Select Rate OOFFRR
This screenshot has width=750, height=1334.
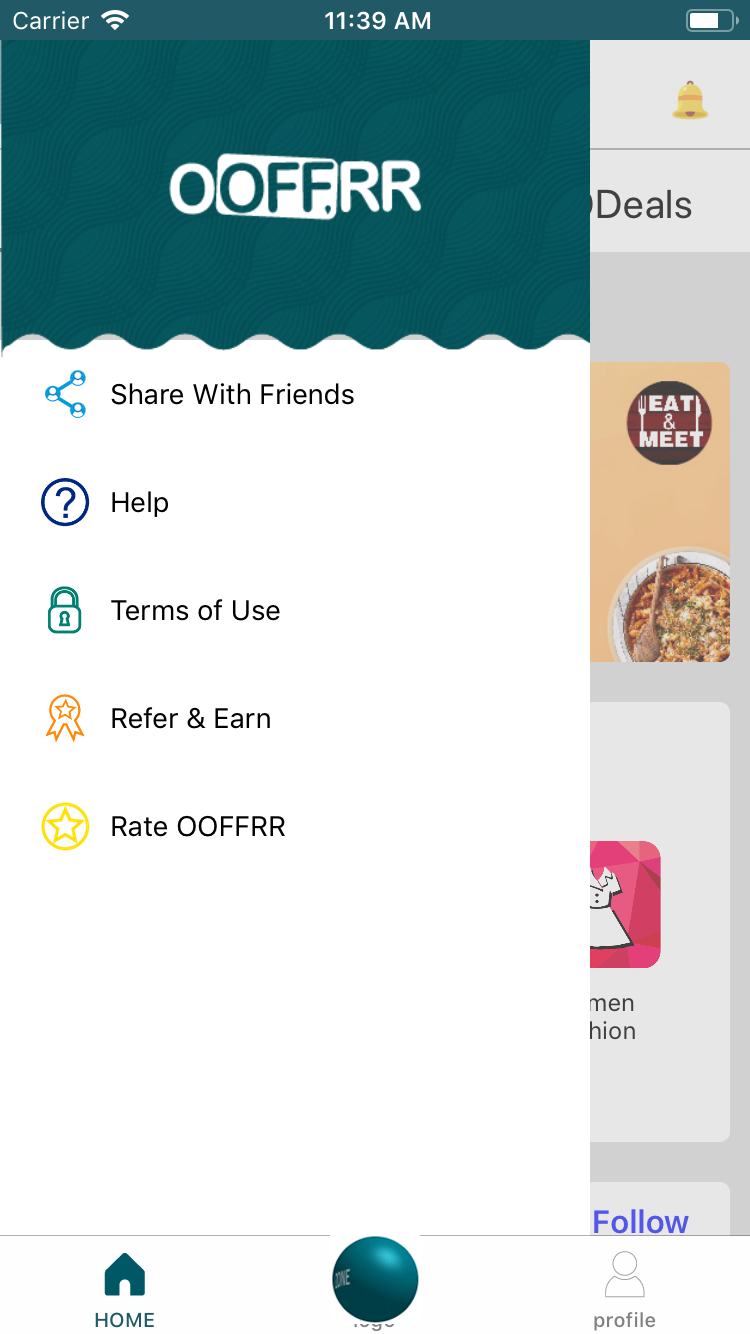[198, 827]
